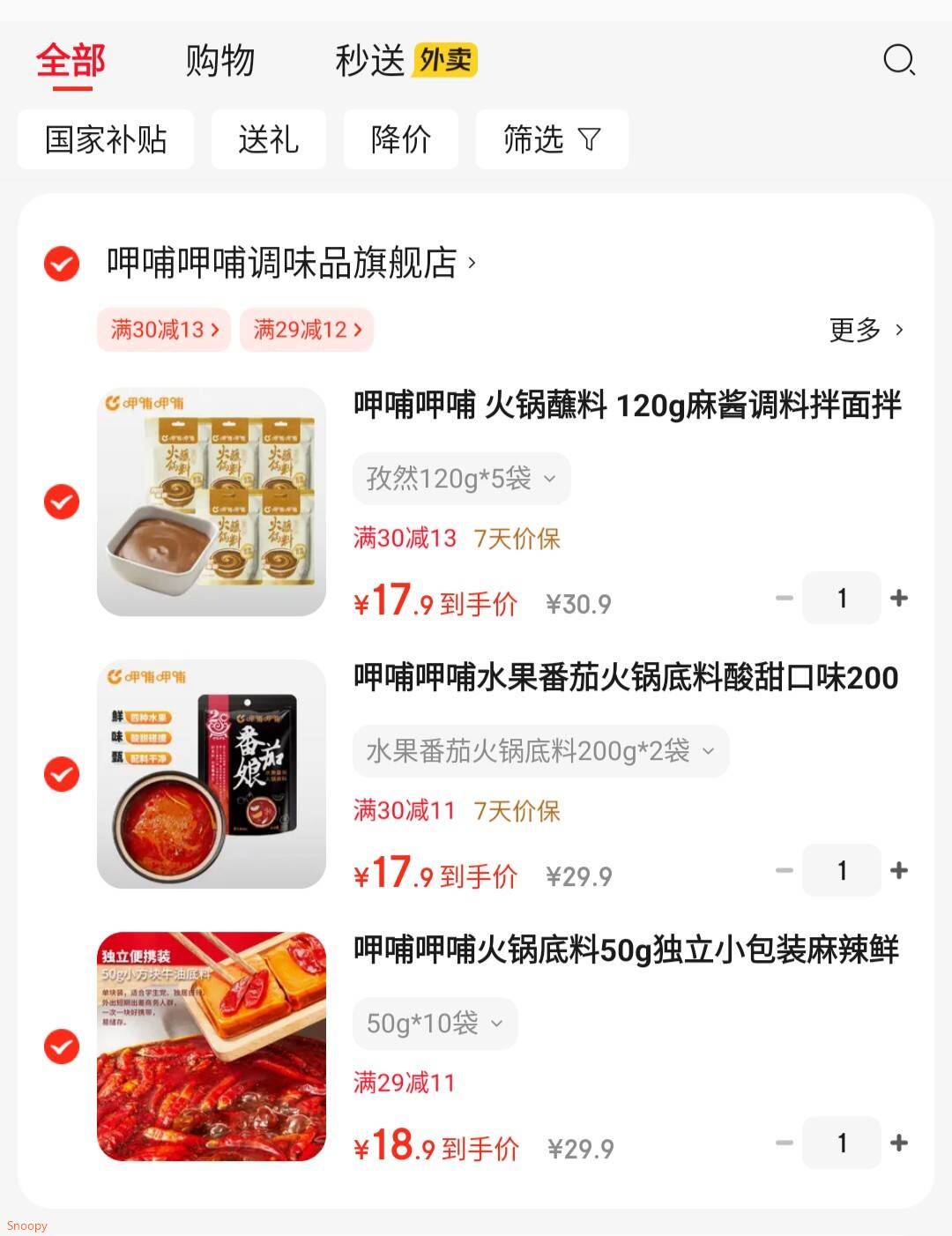Open the 50g*10袋 spec dropdown
The height and width of the screenshot is (1236, 952).
[434, 1023]
